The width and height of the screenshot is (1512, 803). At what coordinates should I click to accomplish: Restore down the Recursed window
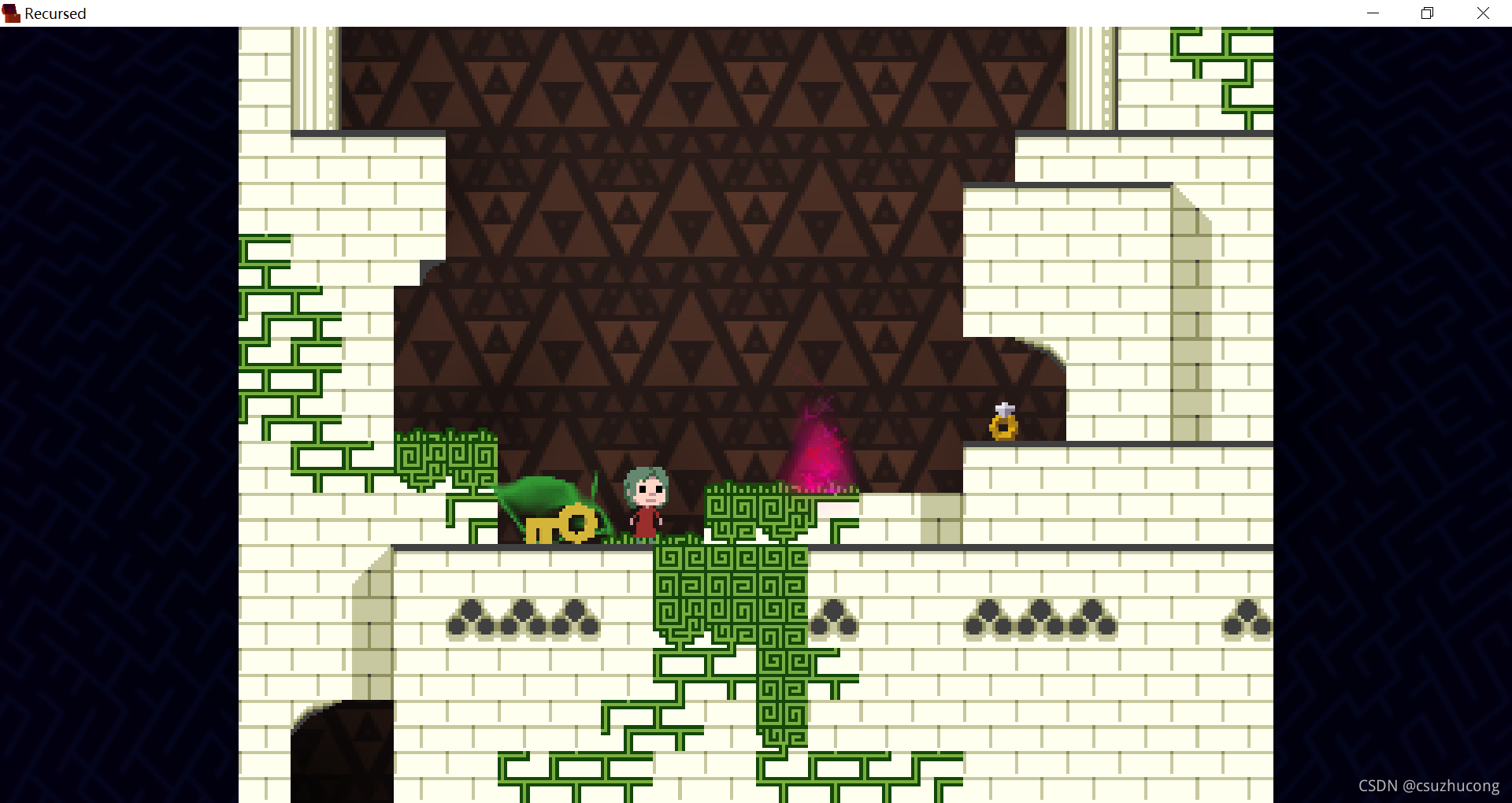[x=1427, y=13]
